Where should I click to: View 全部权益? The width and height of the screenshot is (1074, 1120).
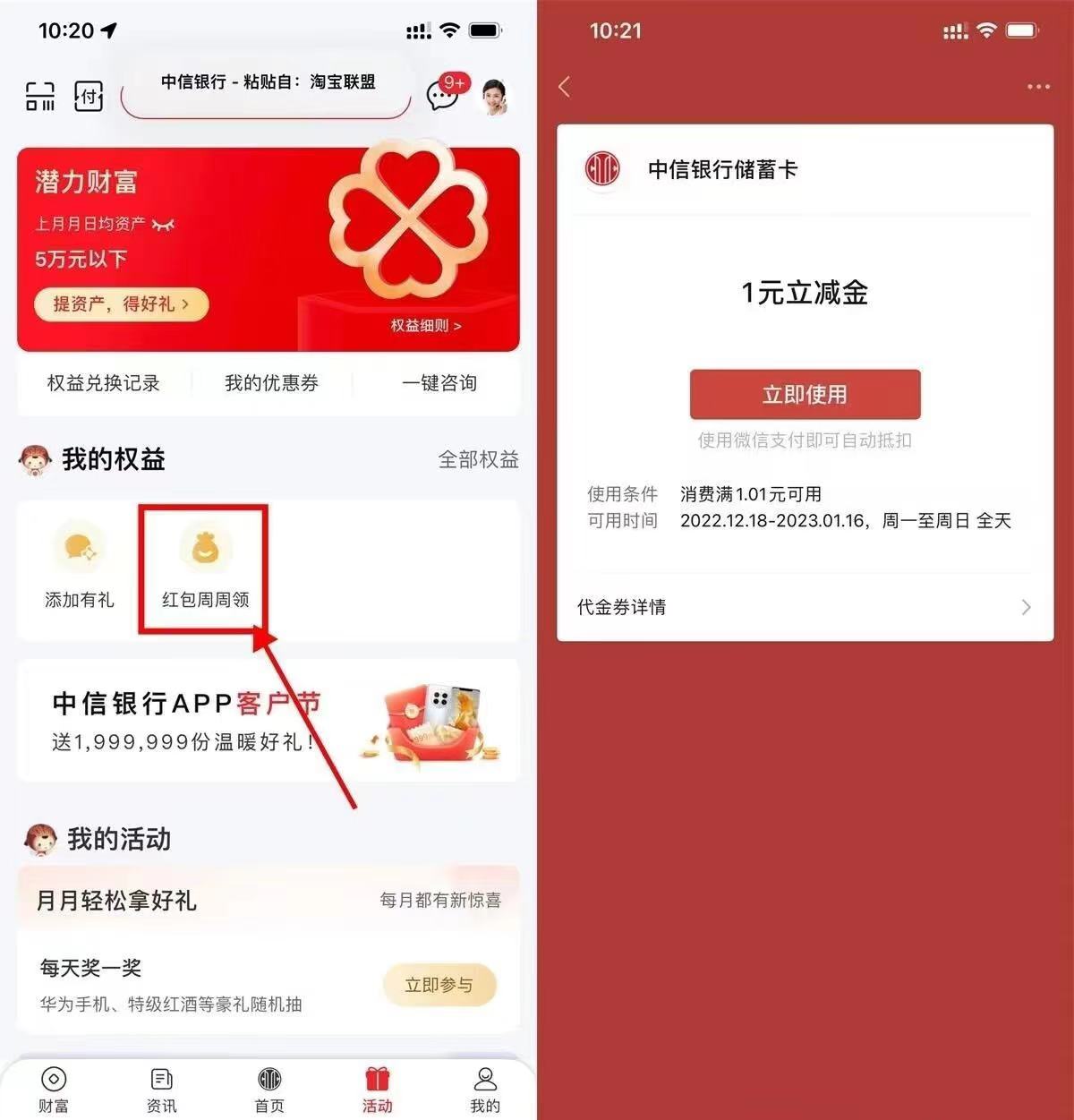(478, 460)
